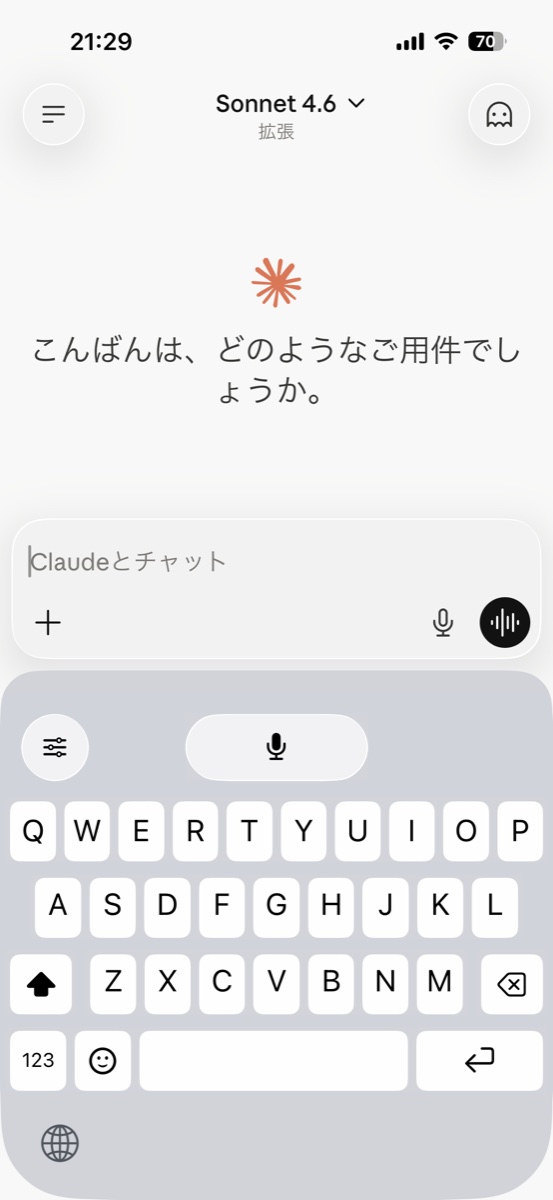Open keyboard settings sliders button

(x=55, y=747)
